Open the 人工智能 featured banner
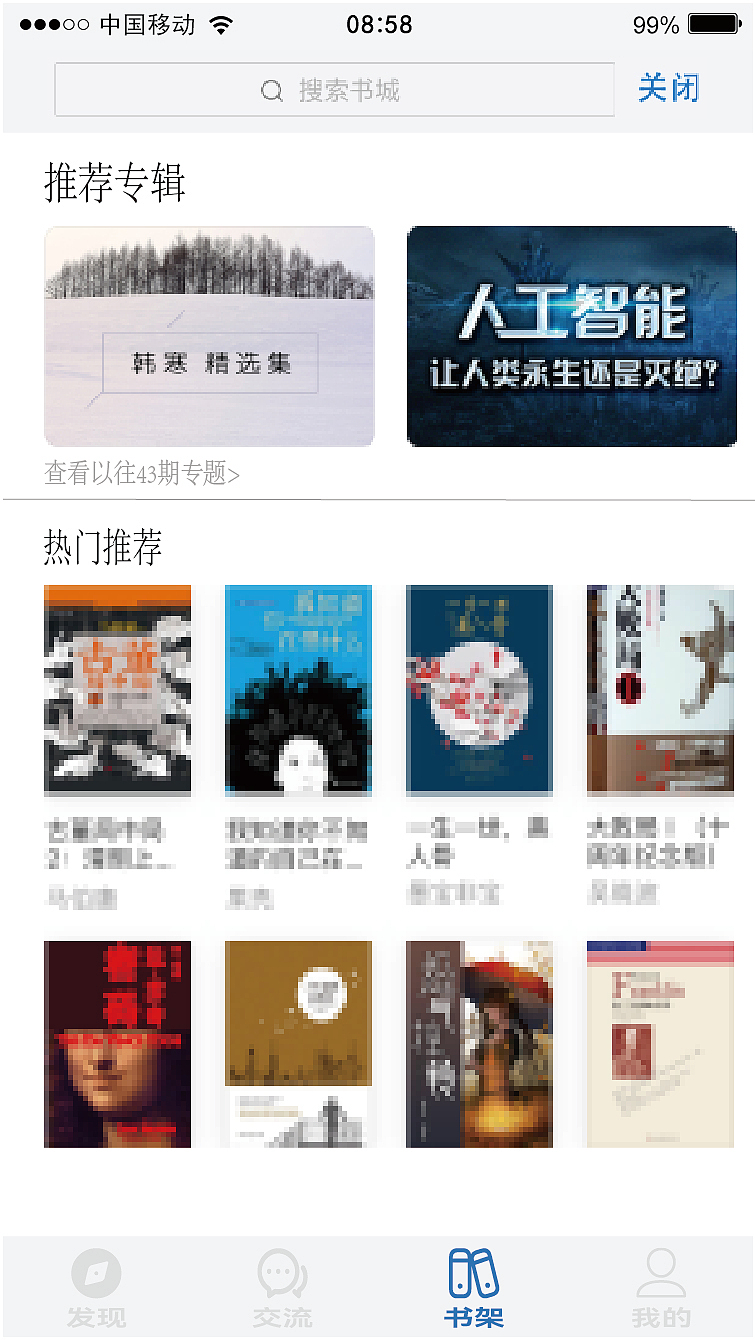This screenshot has width=755, height=1340. (x=572, y=337)
